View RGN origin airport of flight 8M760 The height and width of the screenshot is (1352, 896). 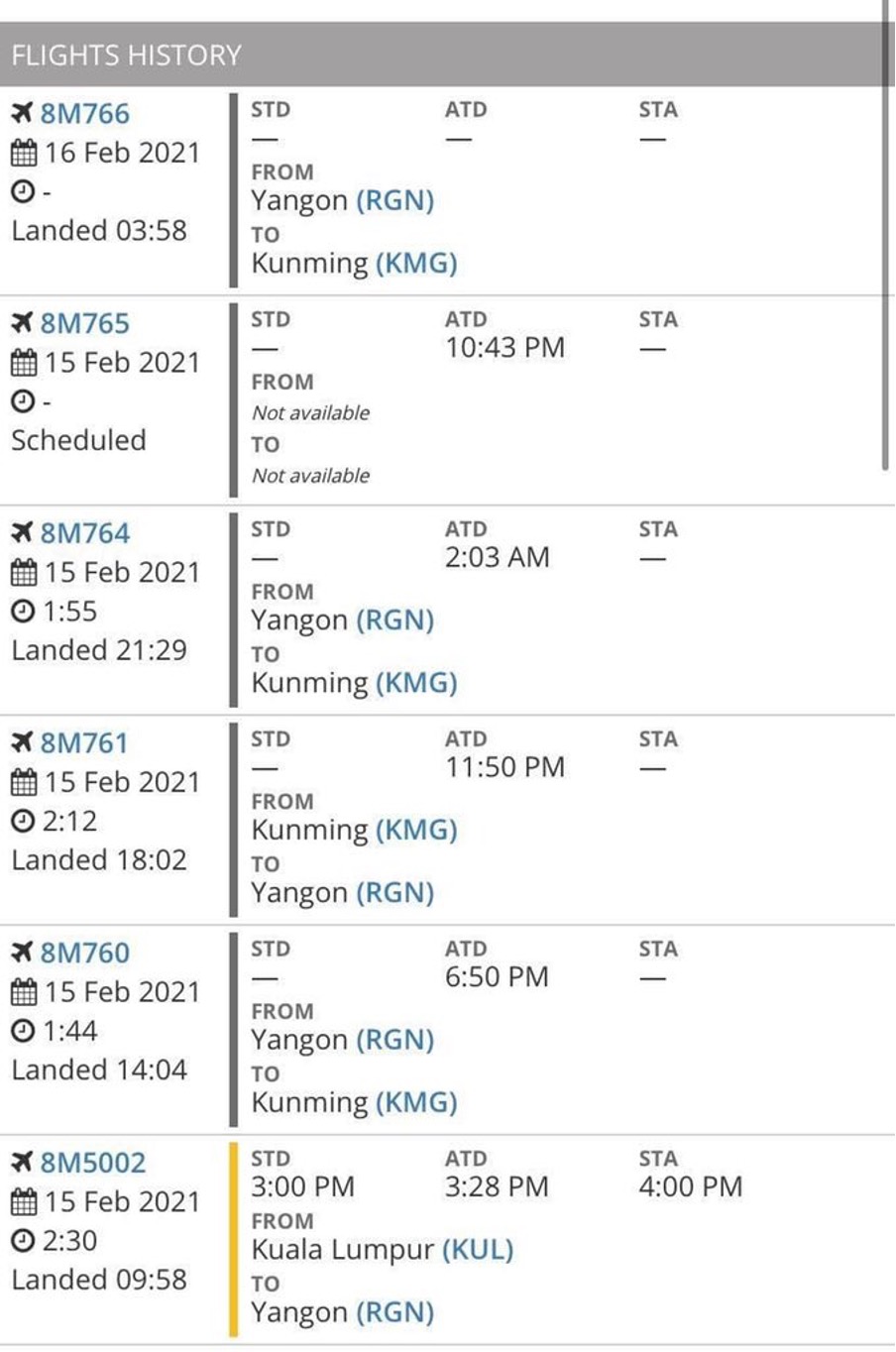pyautogui.click(x=394, y=1040)
